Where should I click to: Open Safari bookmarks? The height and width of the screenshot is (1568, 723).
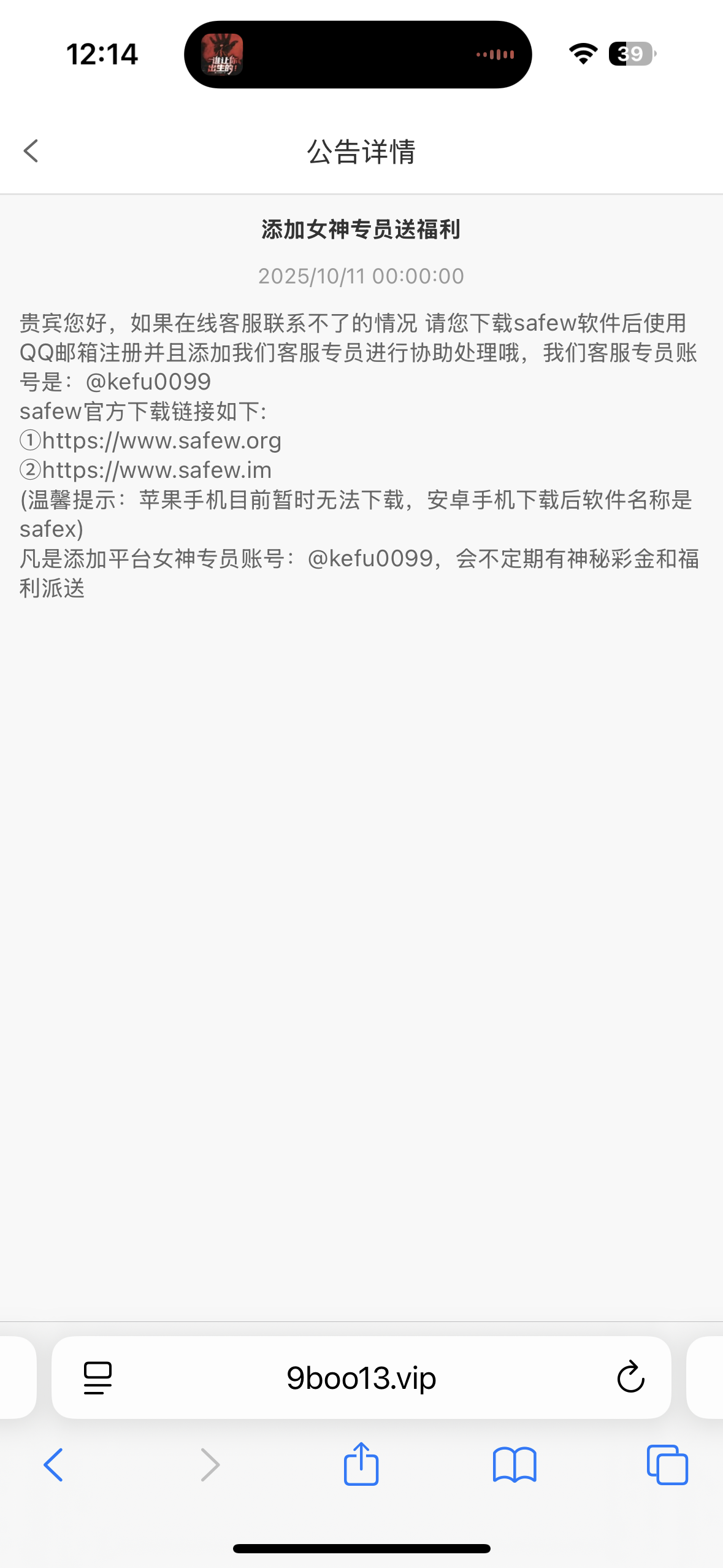coord(515,1465)
